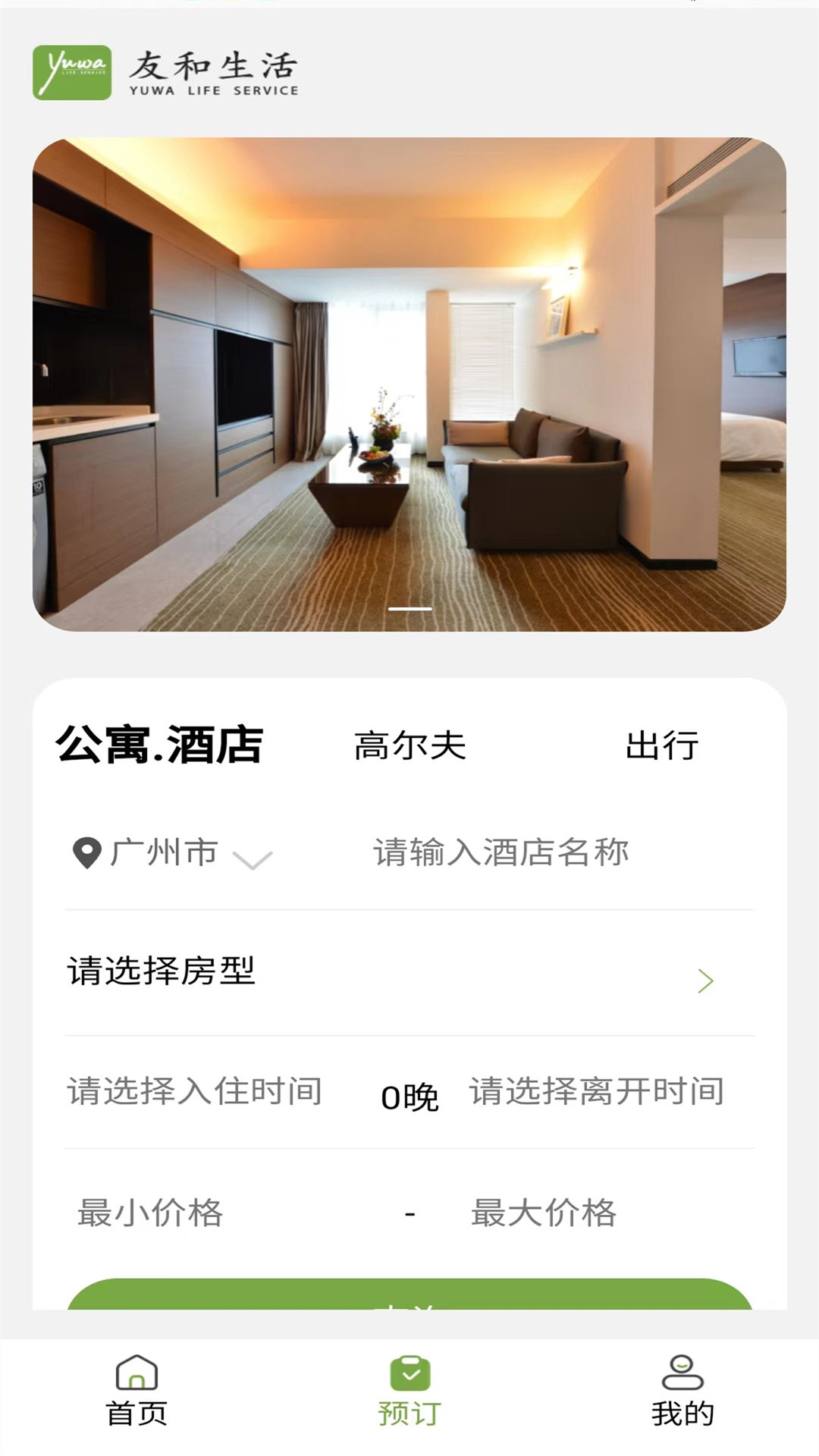Tap the 请输入酒店名称 hotel name field
This screenshot has width=819, height=1456.
pos(502,851)
